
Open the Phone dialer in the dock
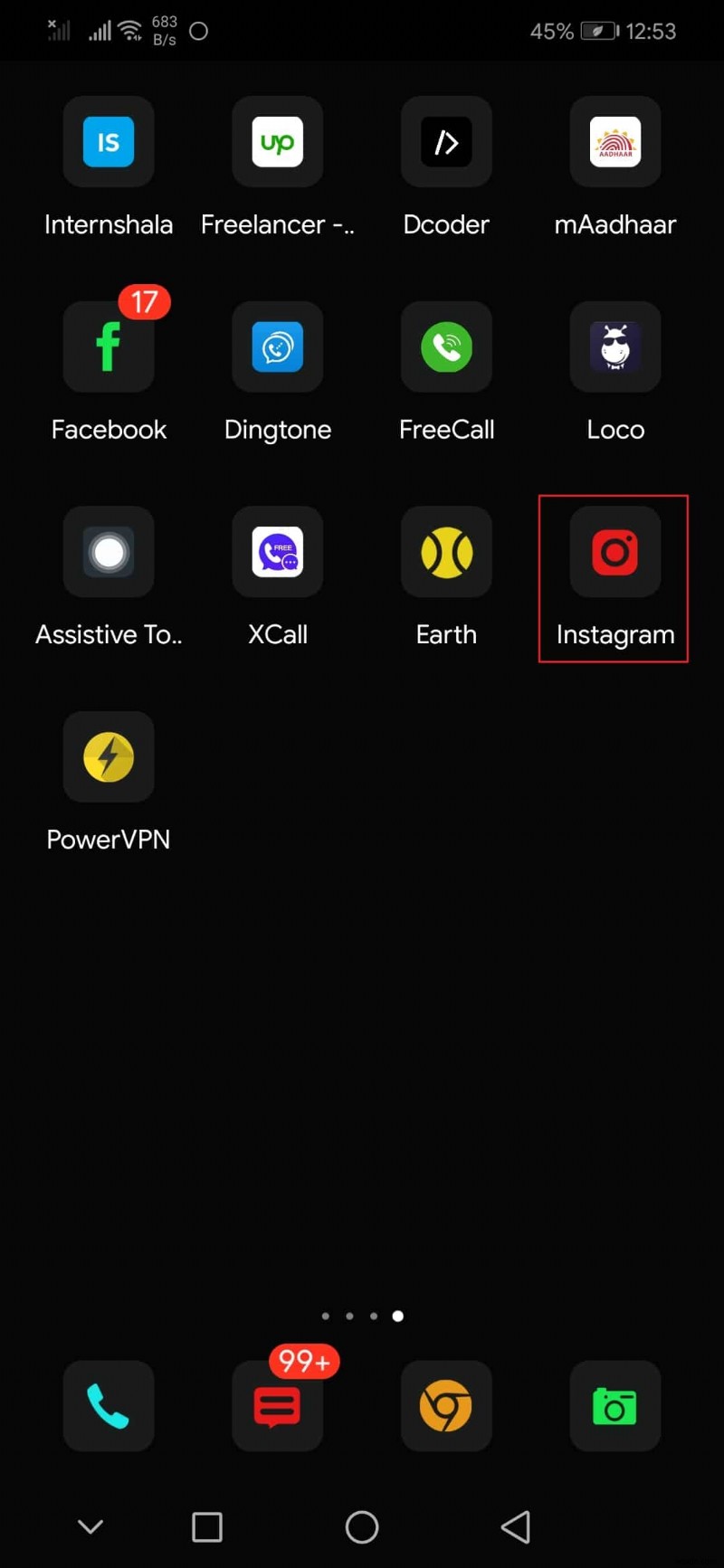[x=109, y=1406]
